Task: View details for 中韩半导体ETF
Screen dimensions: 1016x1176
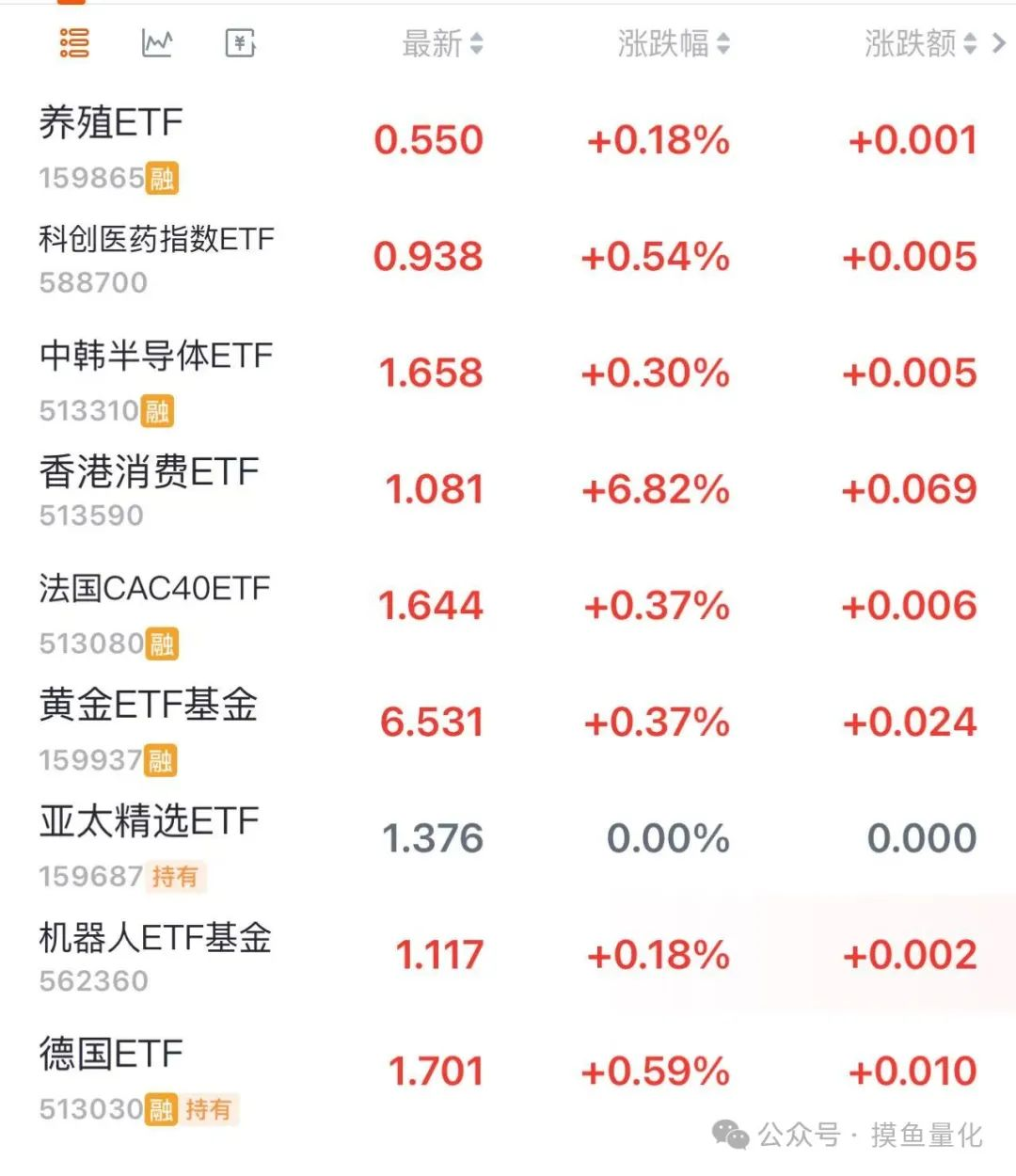Action: point(156,357)
